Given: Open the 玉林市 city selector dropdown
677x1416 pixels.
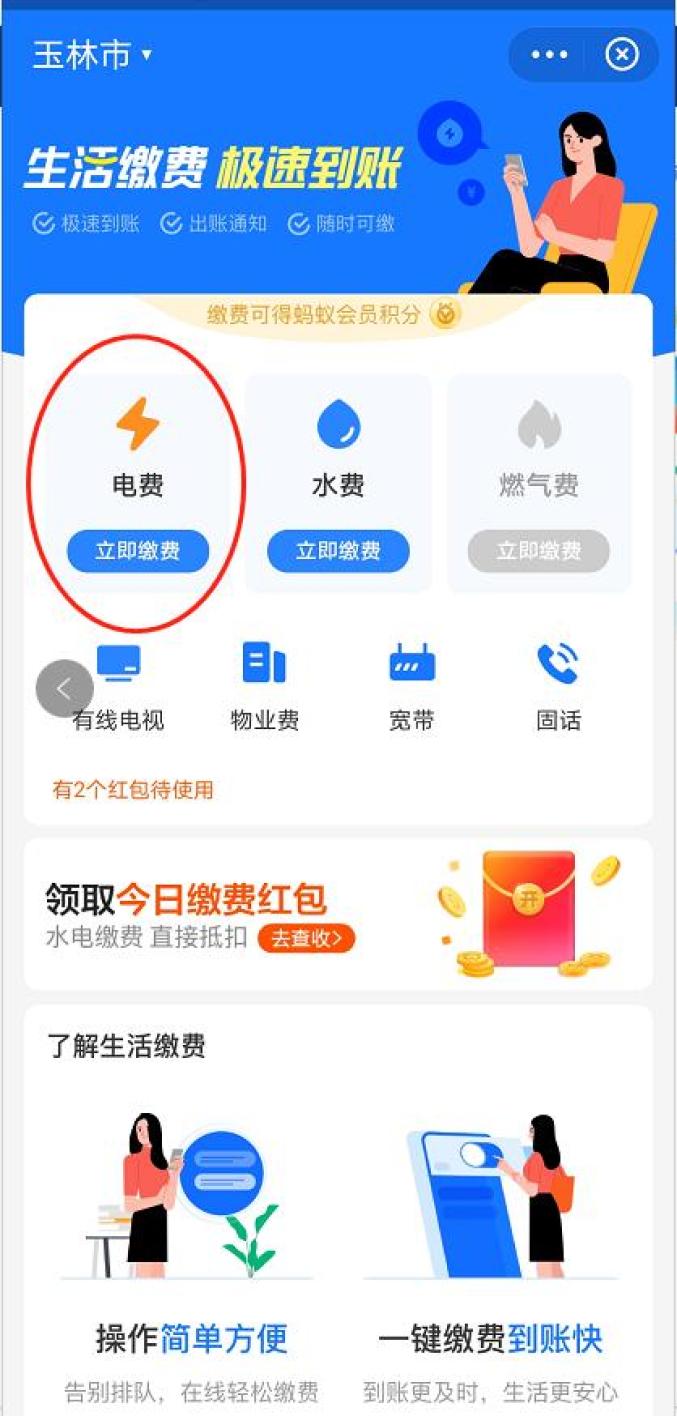Looking at the screenshot, I should (x=92, y=55).
